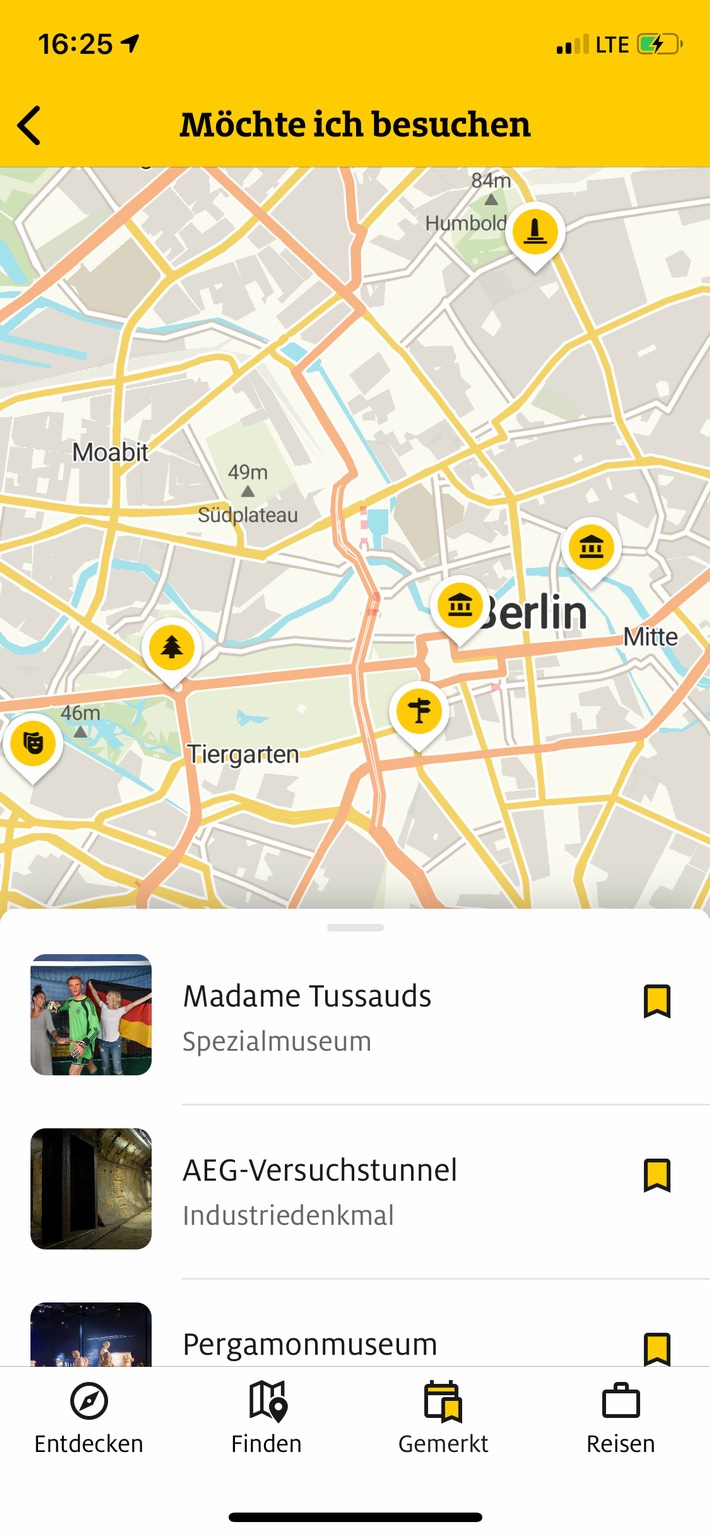Select the museum pin above Mitte

pos(592,547)
